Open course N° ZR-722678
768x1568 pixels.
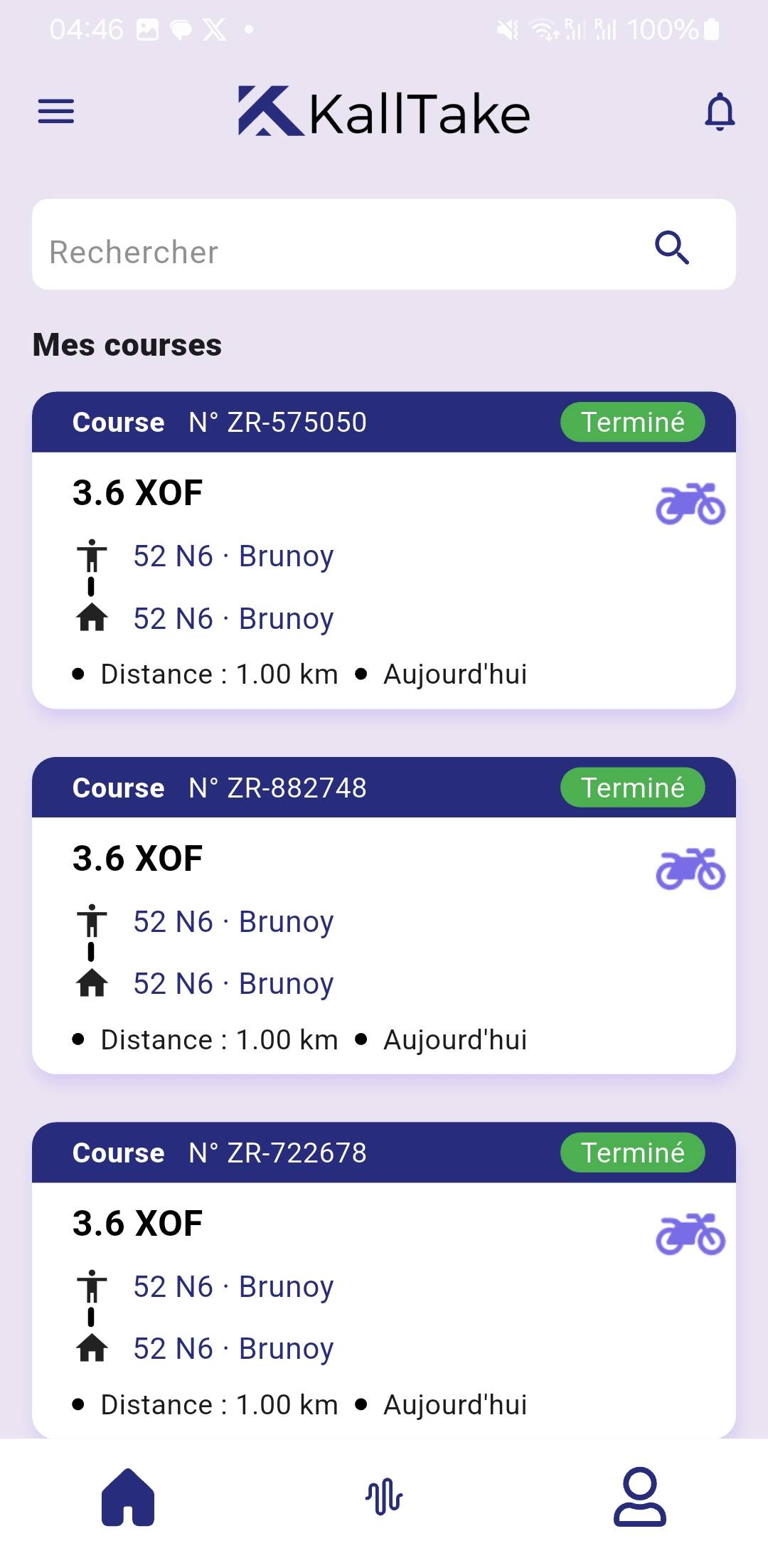pyautogui.click(x=384, y=1280)
